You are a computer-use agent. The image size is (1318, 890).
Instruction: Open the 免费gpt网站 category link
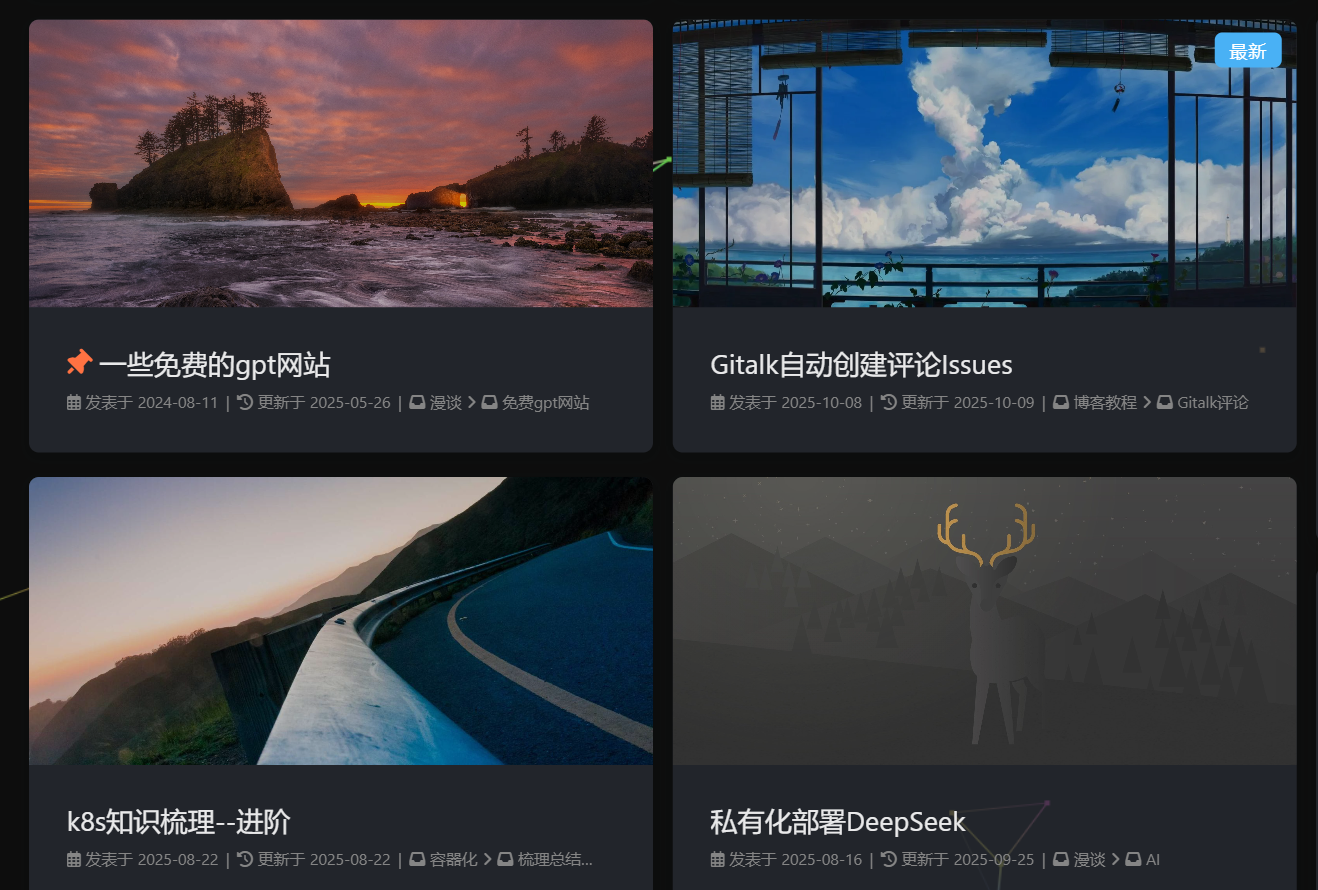point(545,403)
